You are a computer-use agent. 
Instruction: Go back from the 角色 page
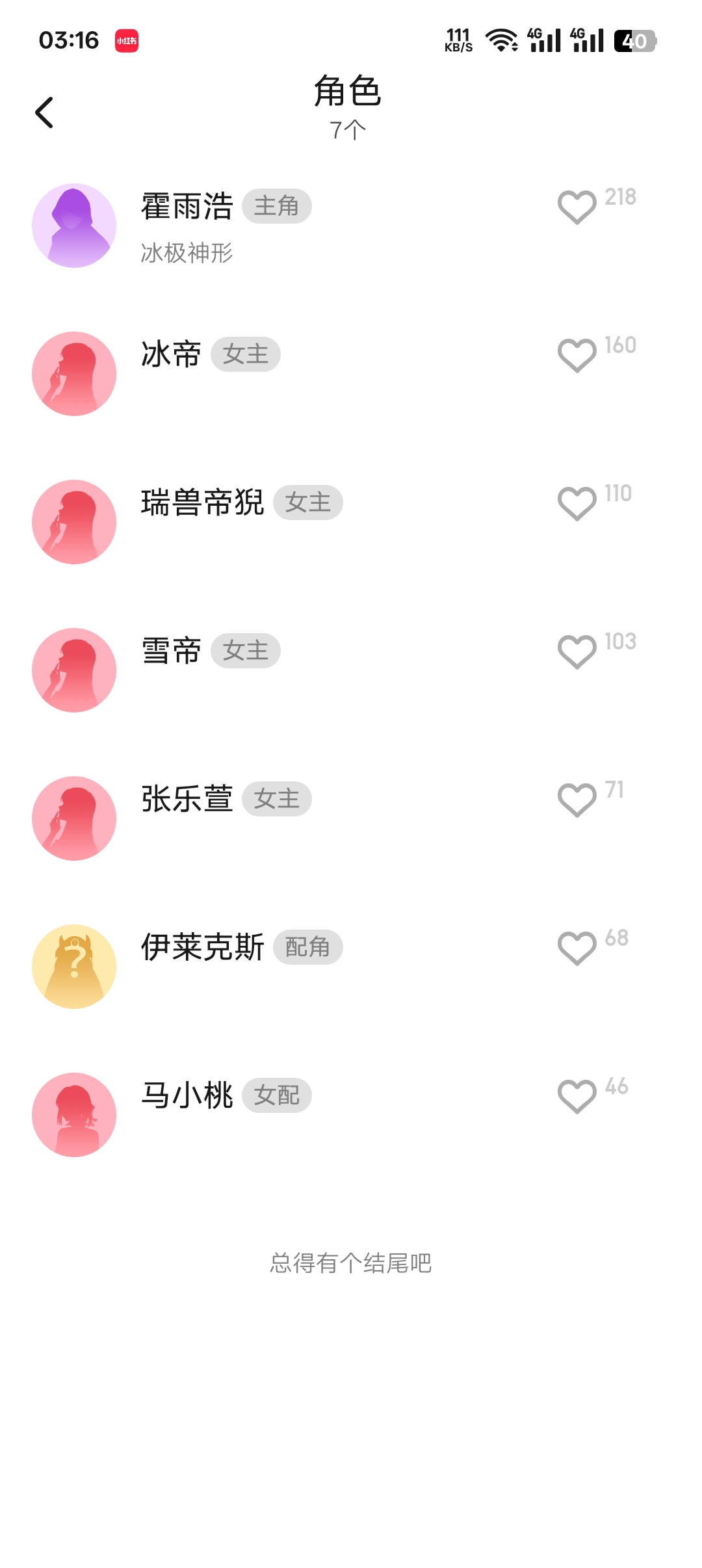44,113
